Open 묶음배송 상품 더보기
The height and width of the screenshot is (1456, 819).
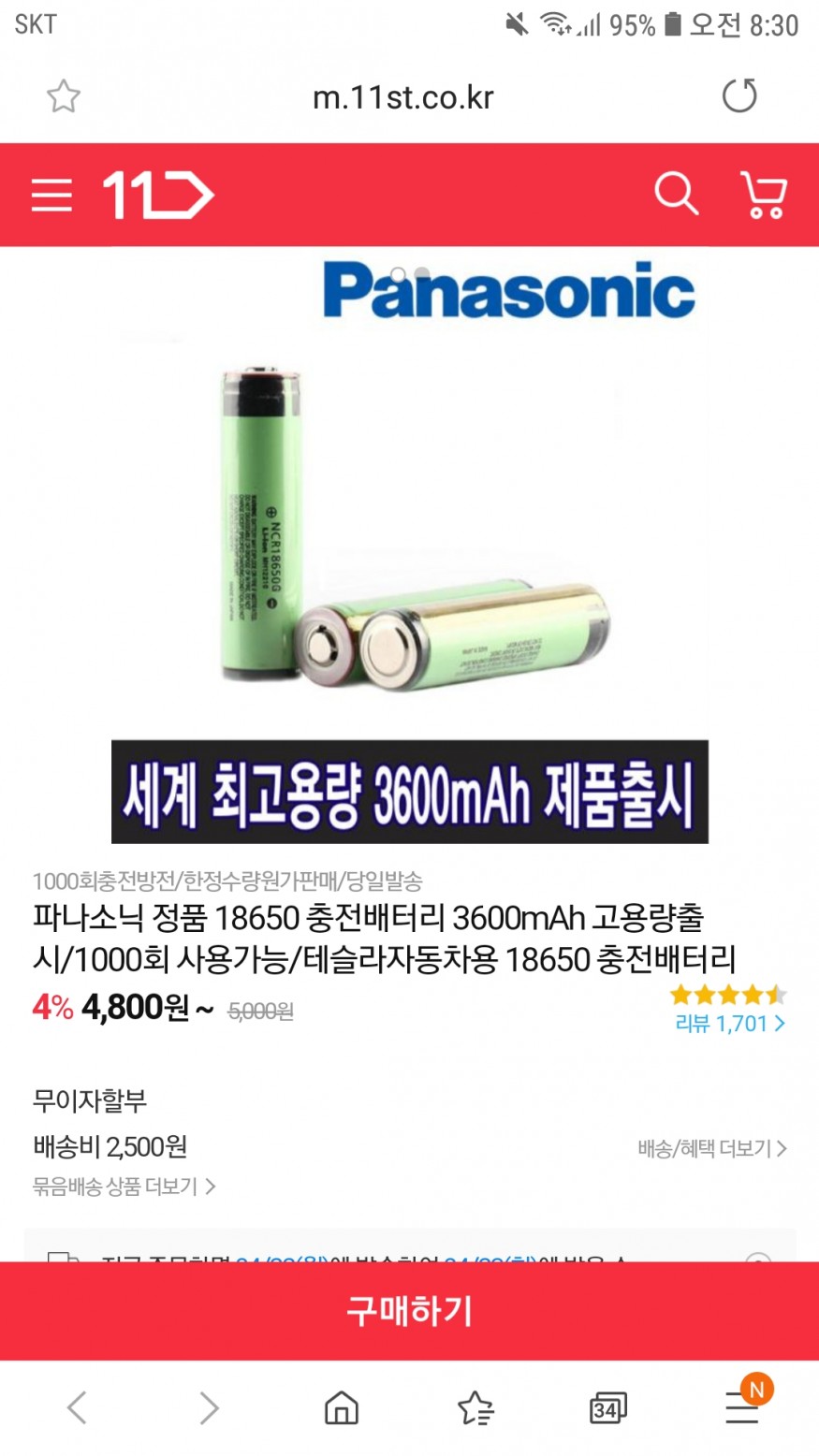[x=124, y=1187]
